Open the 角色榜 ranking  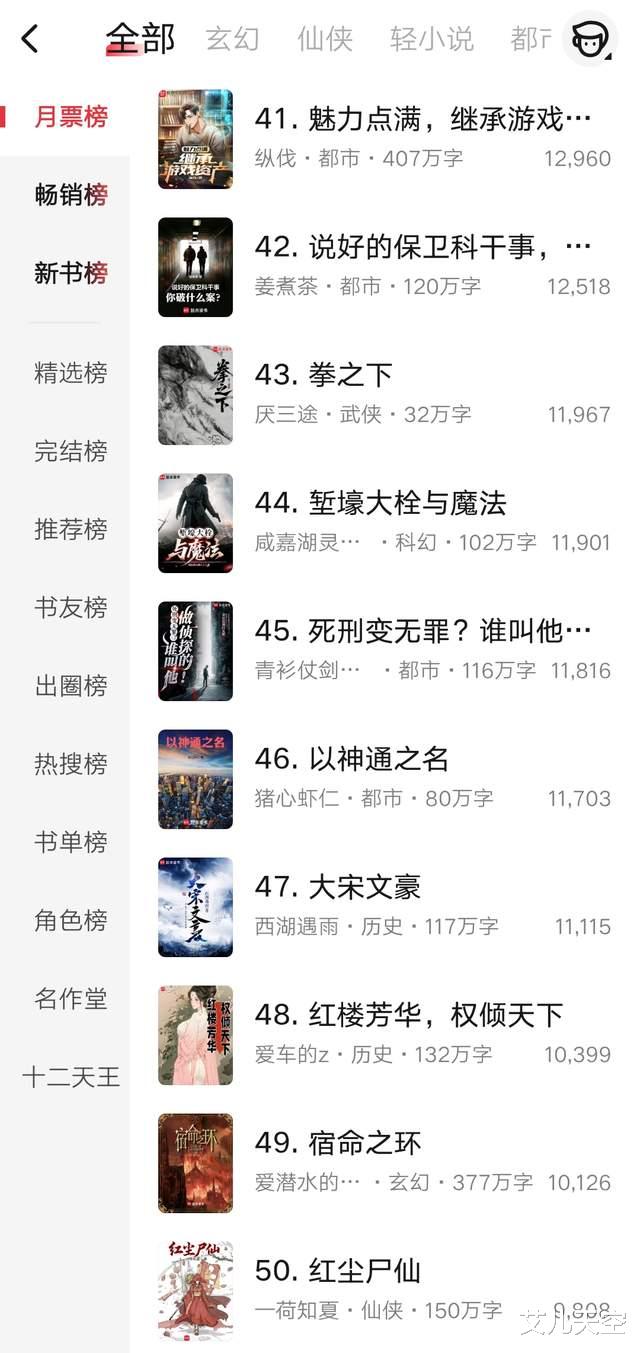(70, 920)
